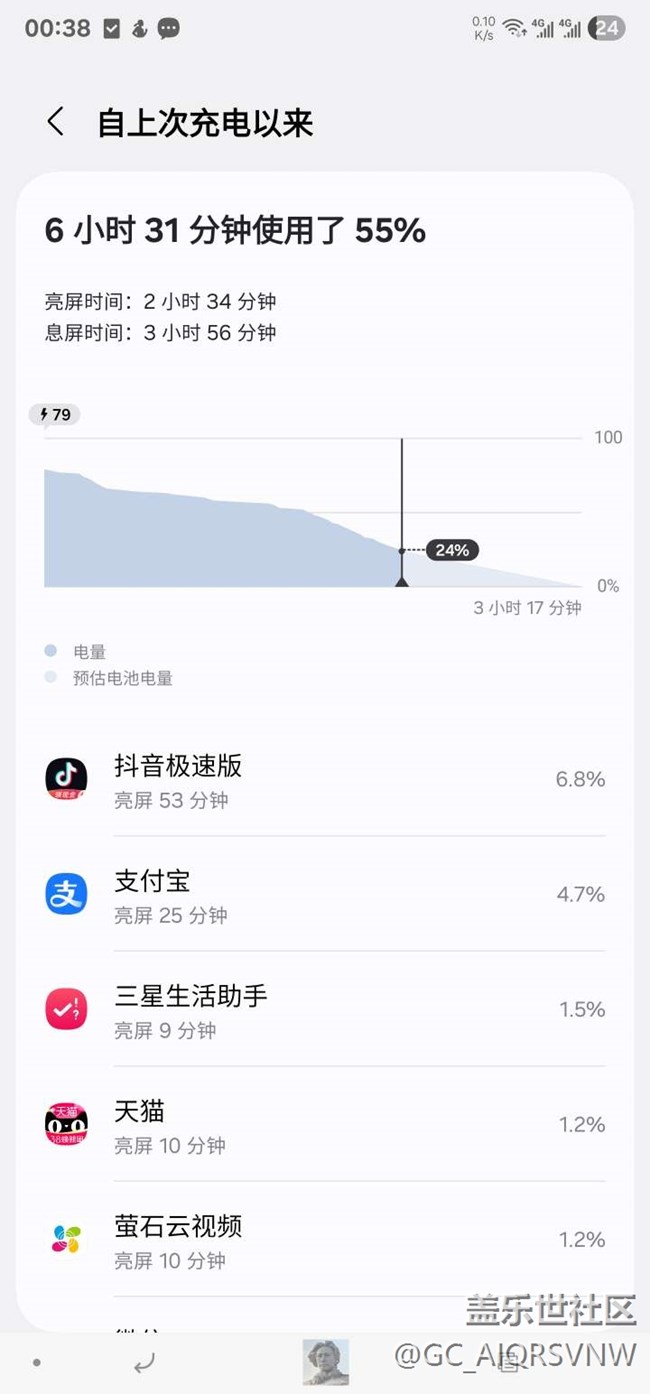The image size is (650, 1394).
Task: Tap the 24% marker on battery graph
Action: 452,550
